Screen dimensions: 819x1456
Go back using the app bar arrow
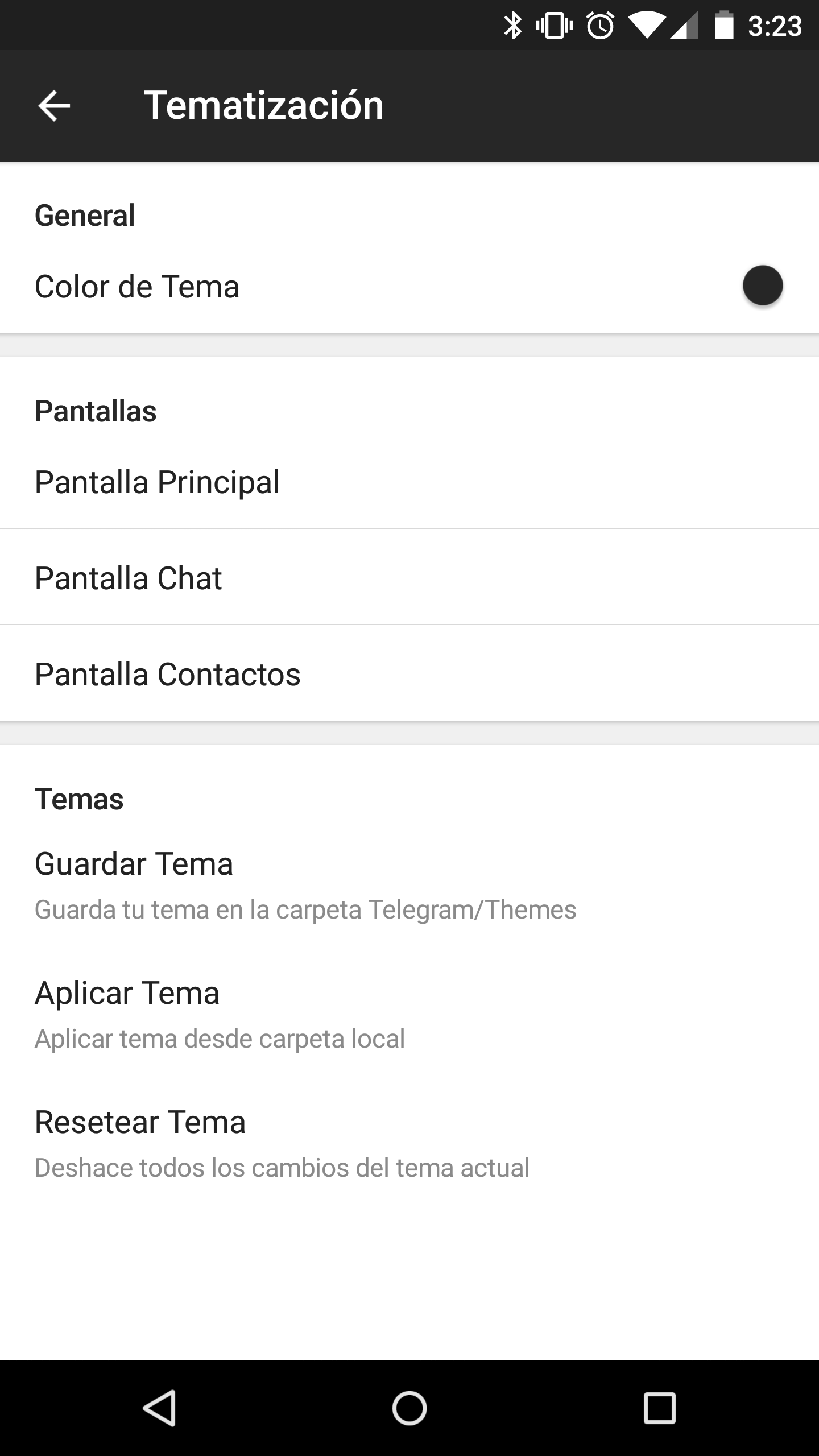coord(54,106)
